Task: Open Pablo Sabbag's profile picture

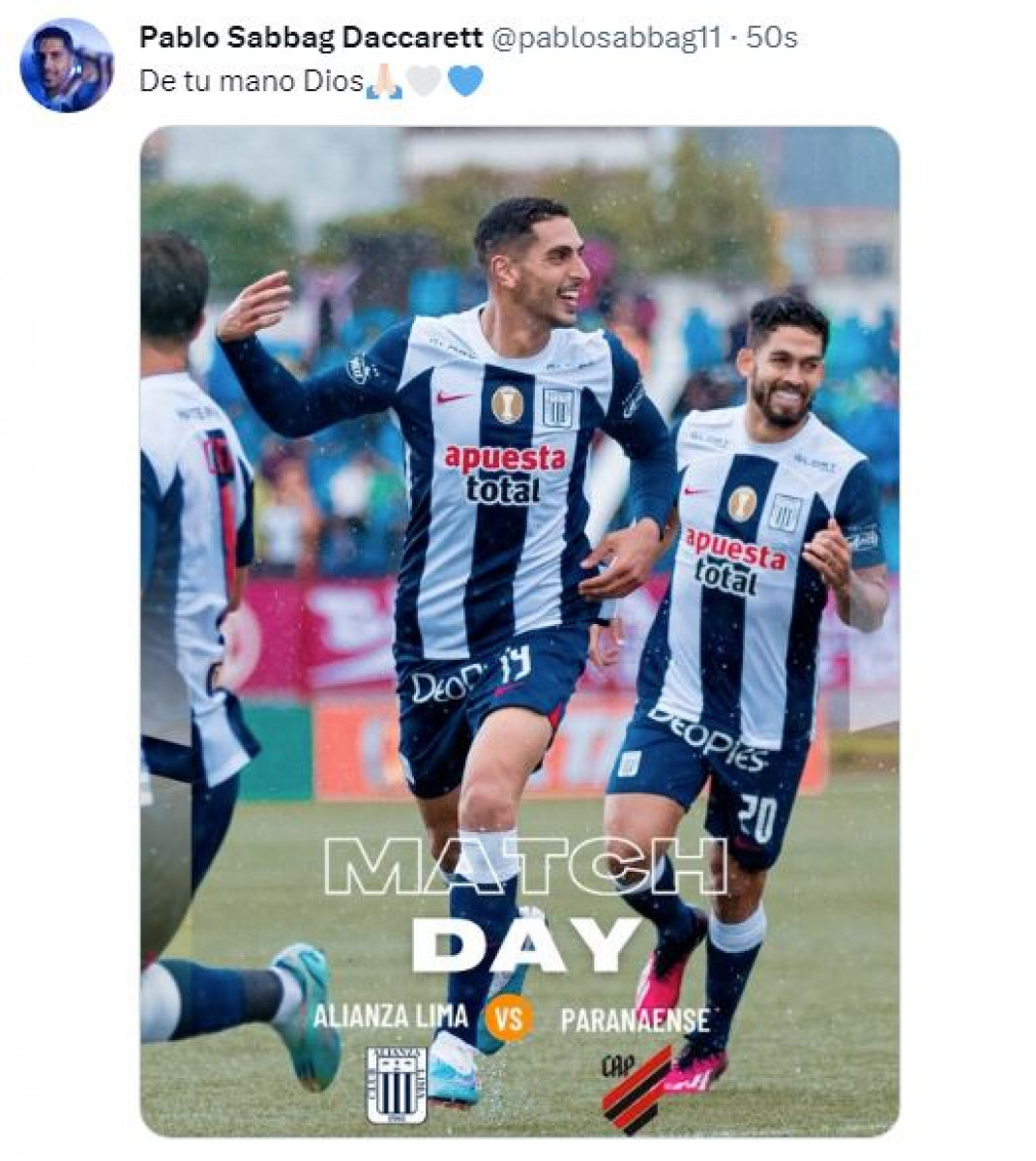Action: (x=66, y=66)
